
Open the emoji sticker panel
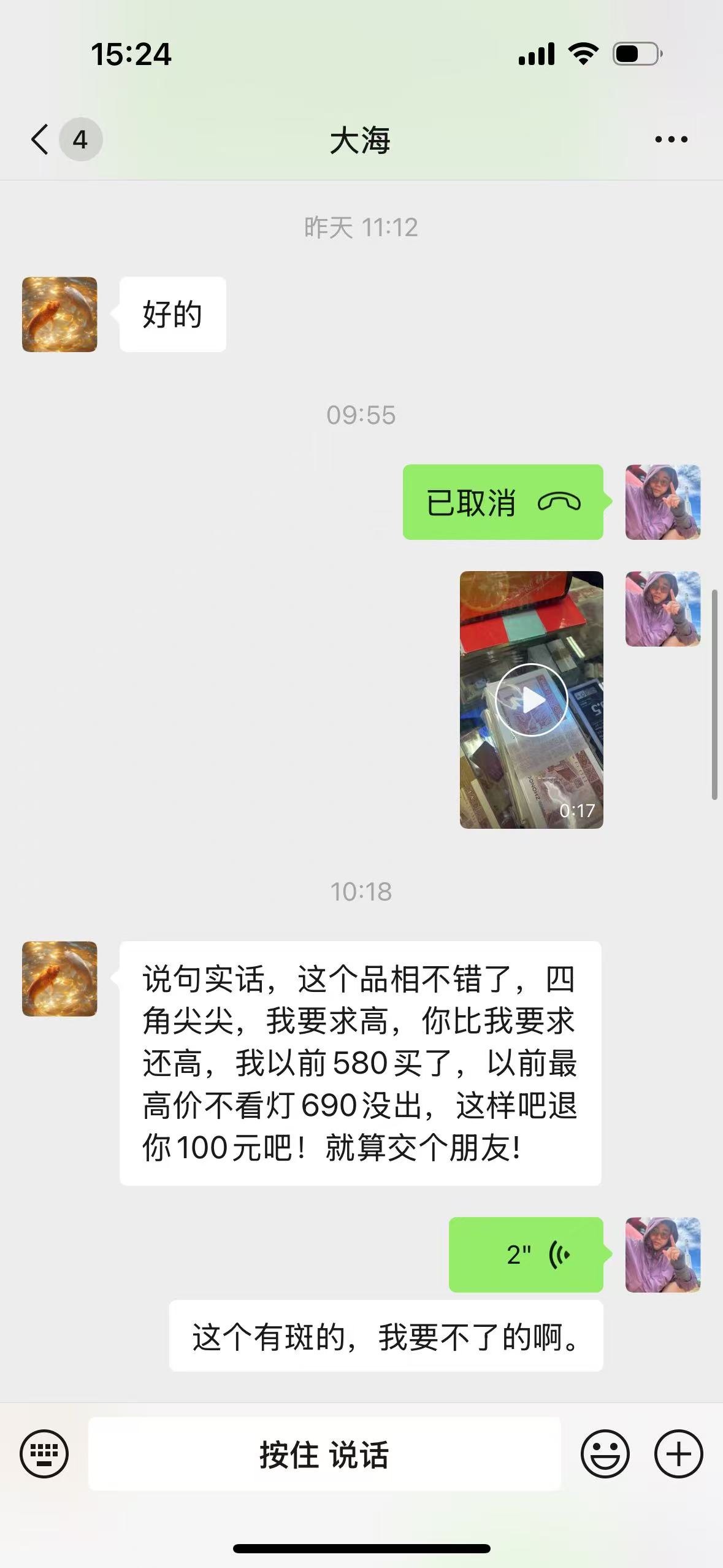point(605,1453)
